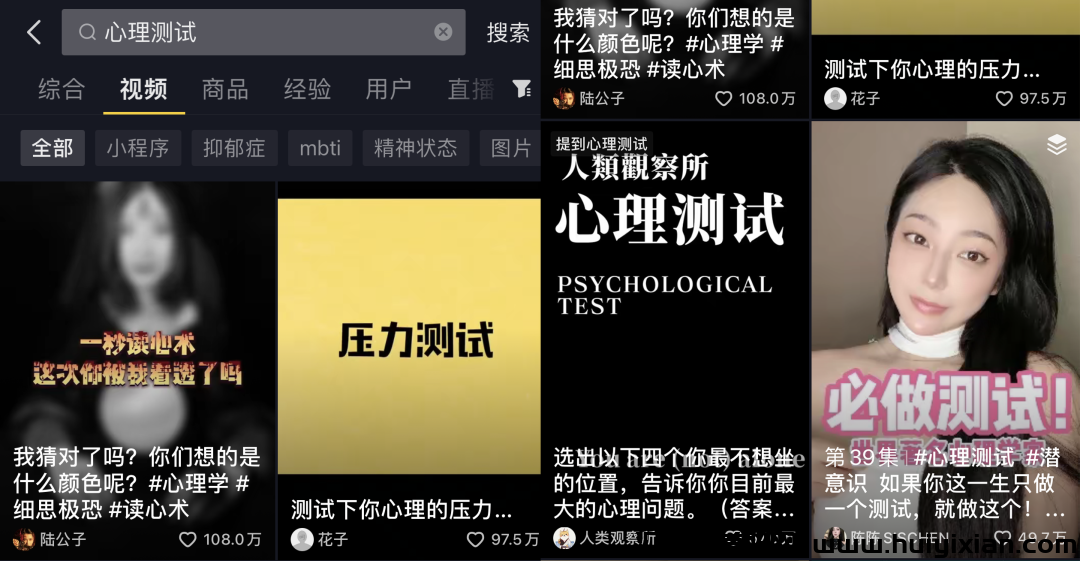
Task: Switch to the 用户 tab
Action: point(388,89)
